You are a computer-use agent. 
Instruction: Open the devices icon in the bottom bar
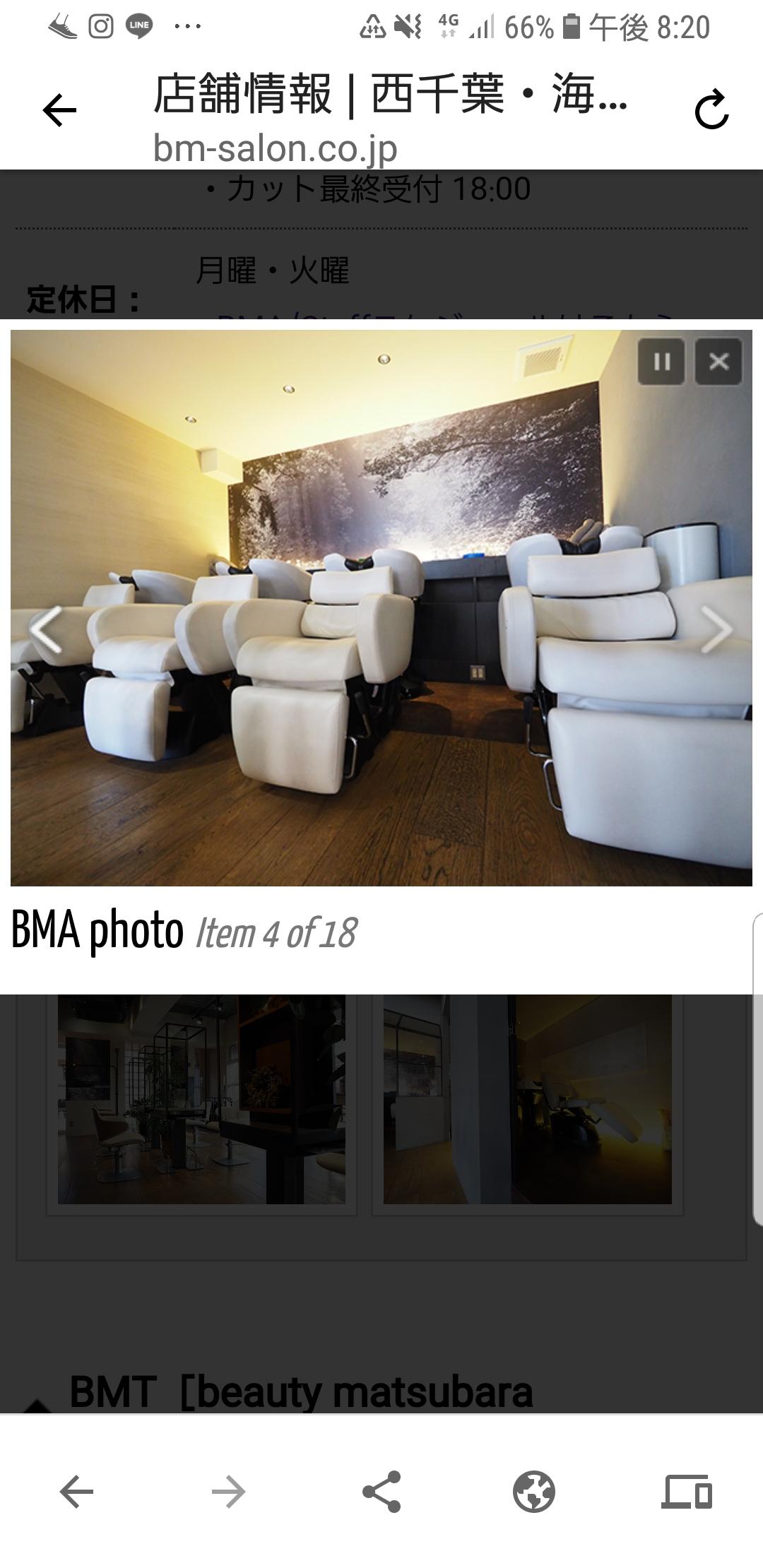pyautogui.click(x=687, y=1492)
